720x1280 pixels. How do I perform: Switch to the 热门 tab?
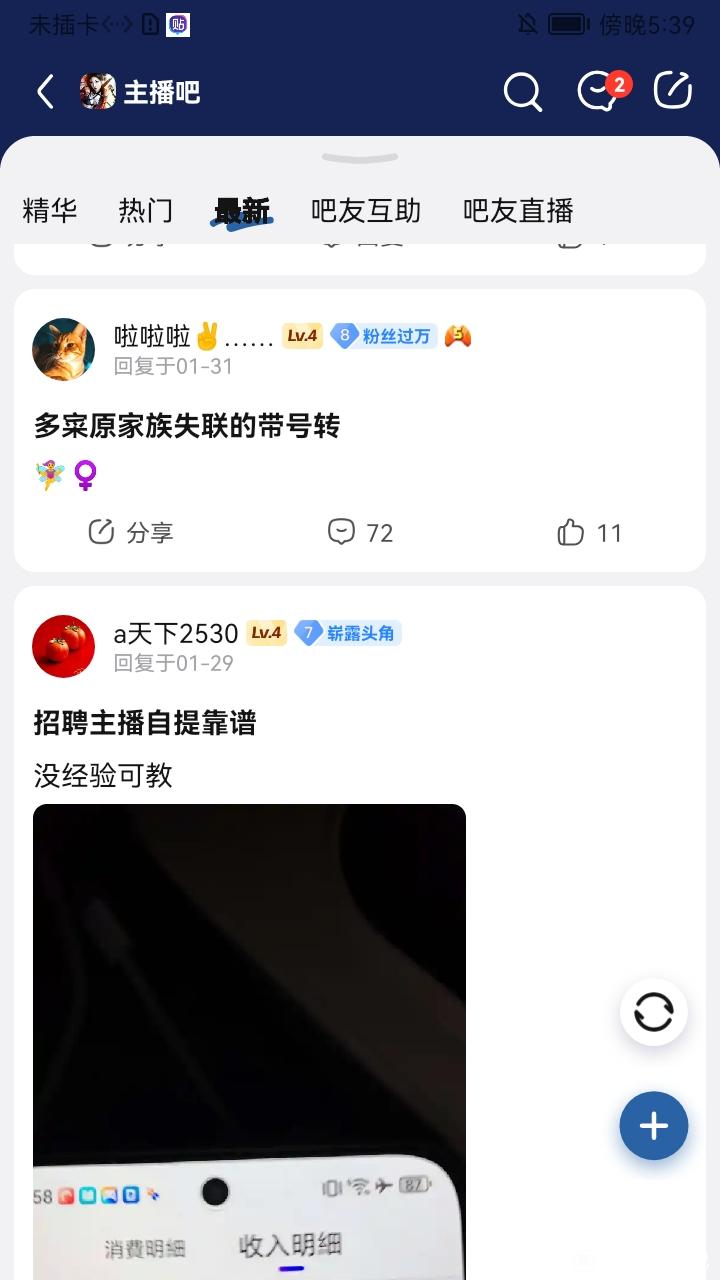[146, 211]
